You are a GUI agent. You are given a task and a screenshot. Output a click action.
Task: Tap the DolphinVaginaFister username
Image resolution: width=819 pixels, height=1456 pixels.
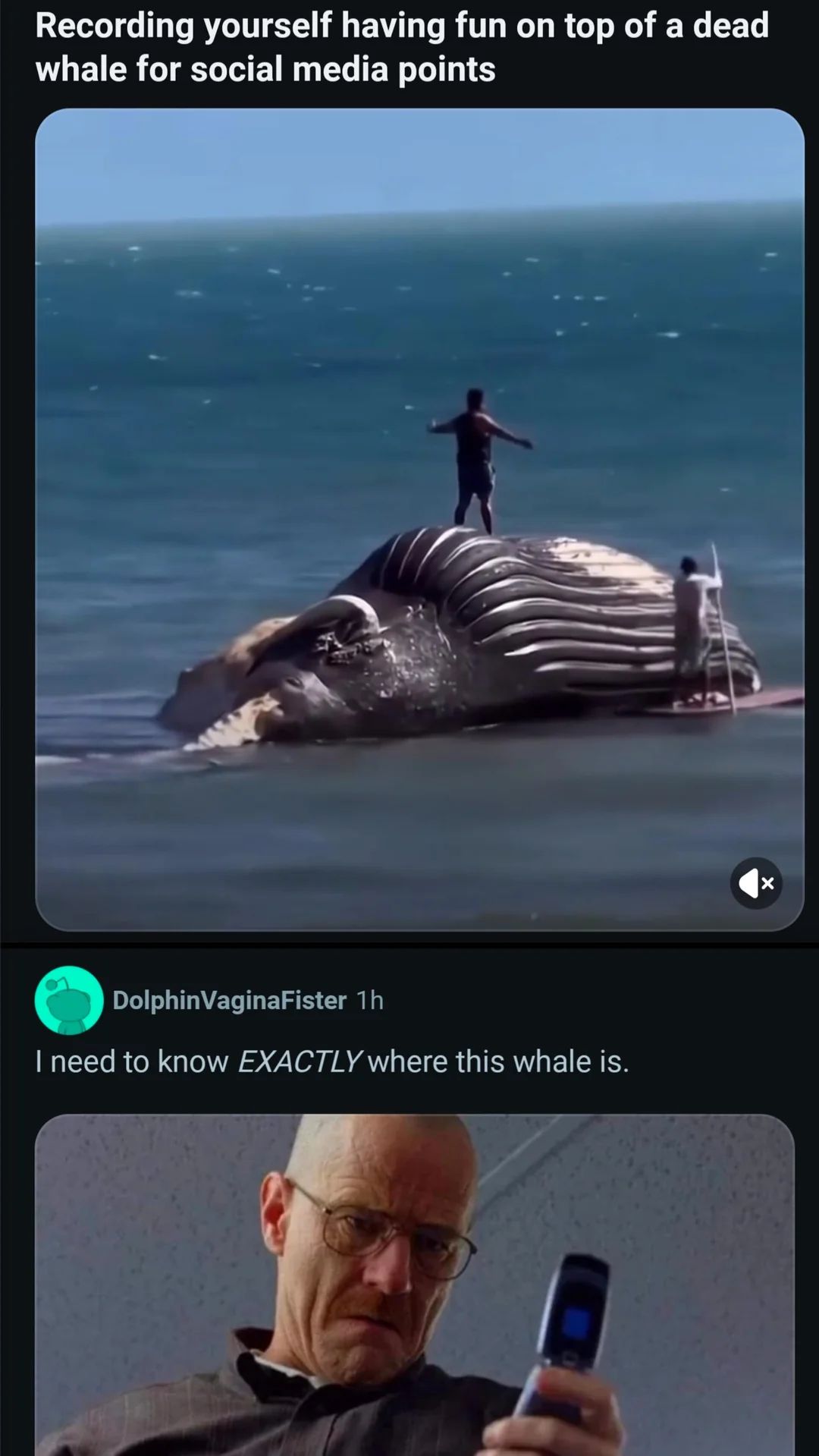230,1000
